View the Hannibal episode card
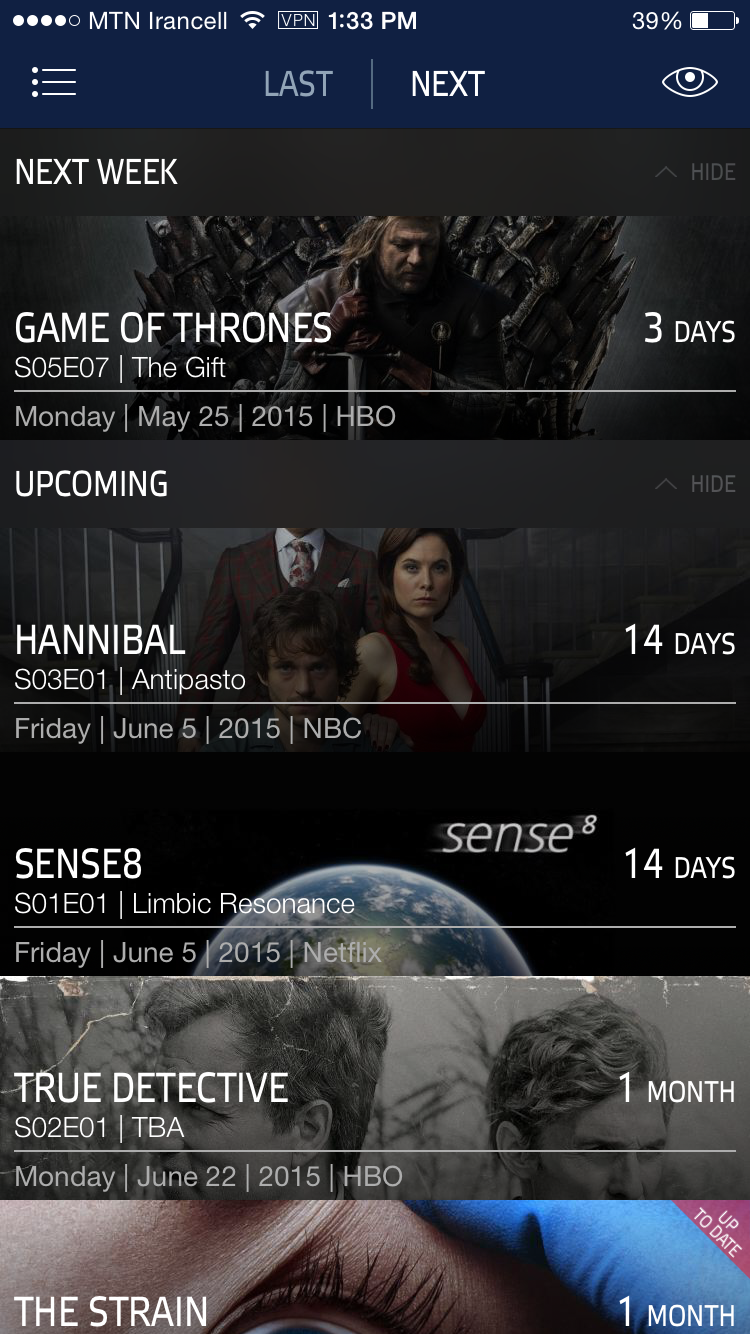 pos(375,640)
